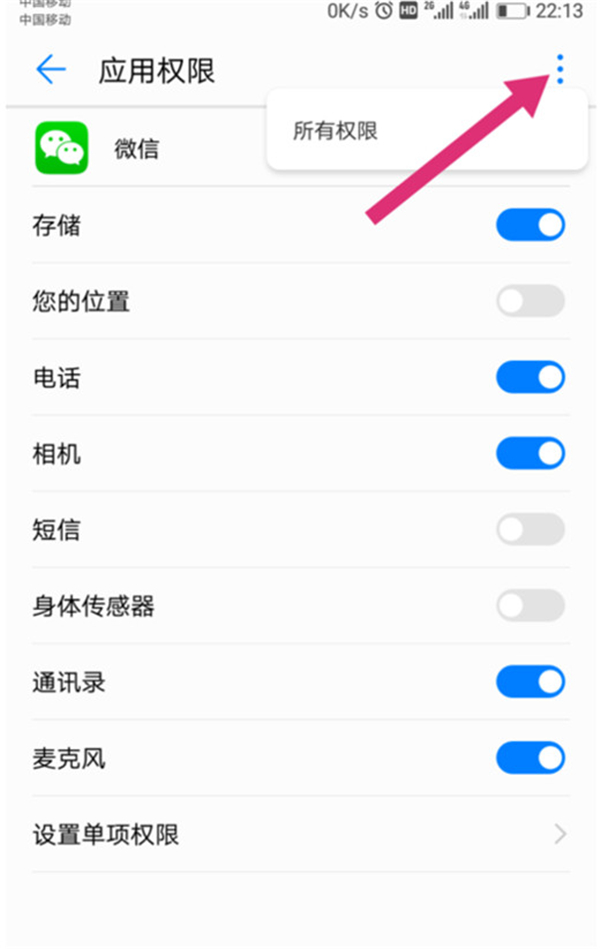600x949 pixels.
Task: Disable the 电话 permission switch
Action: [x=530, y=377]
